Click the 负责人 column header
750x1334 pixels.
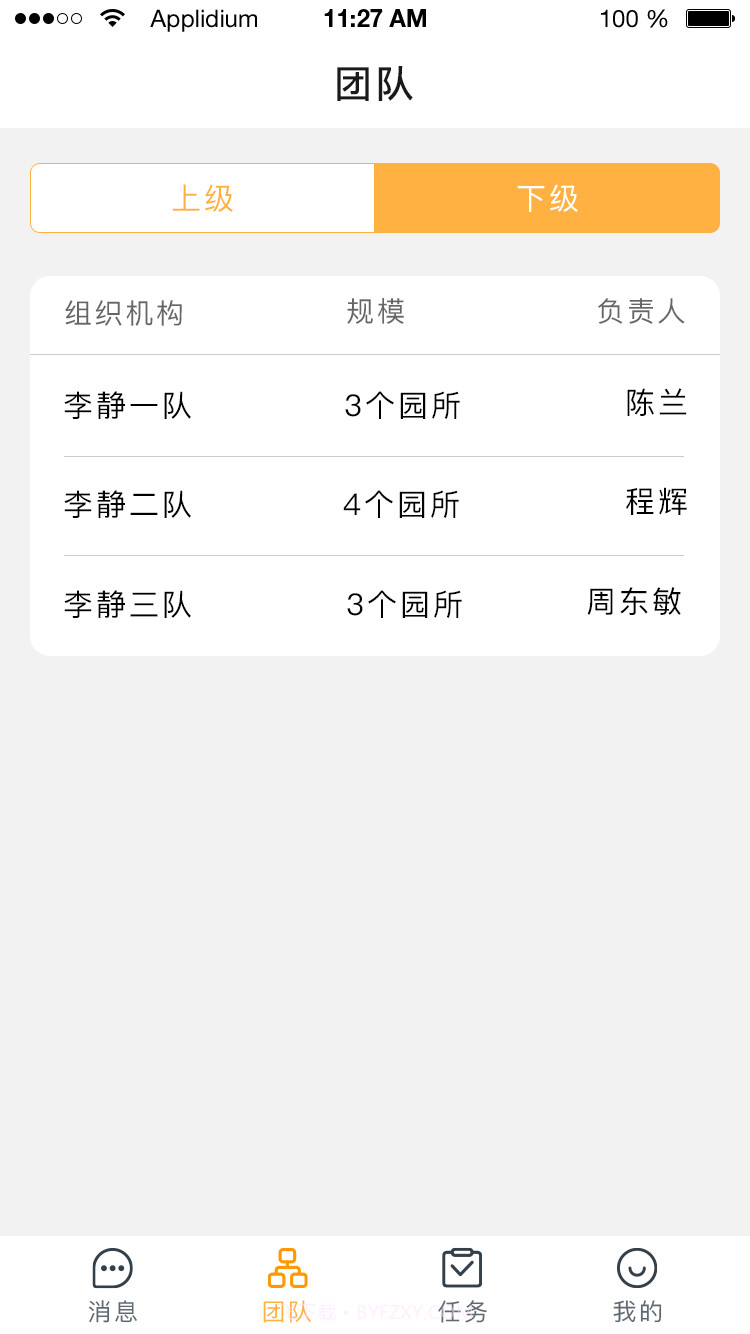tap(639, 313)
